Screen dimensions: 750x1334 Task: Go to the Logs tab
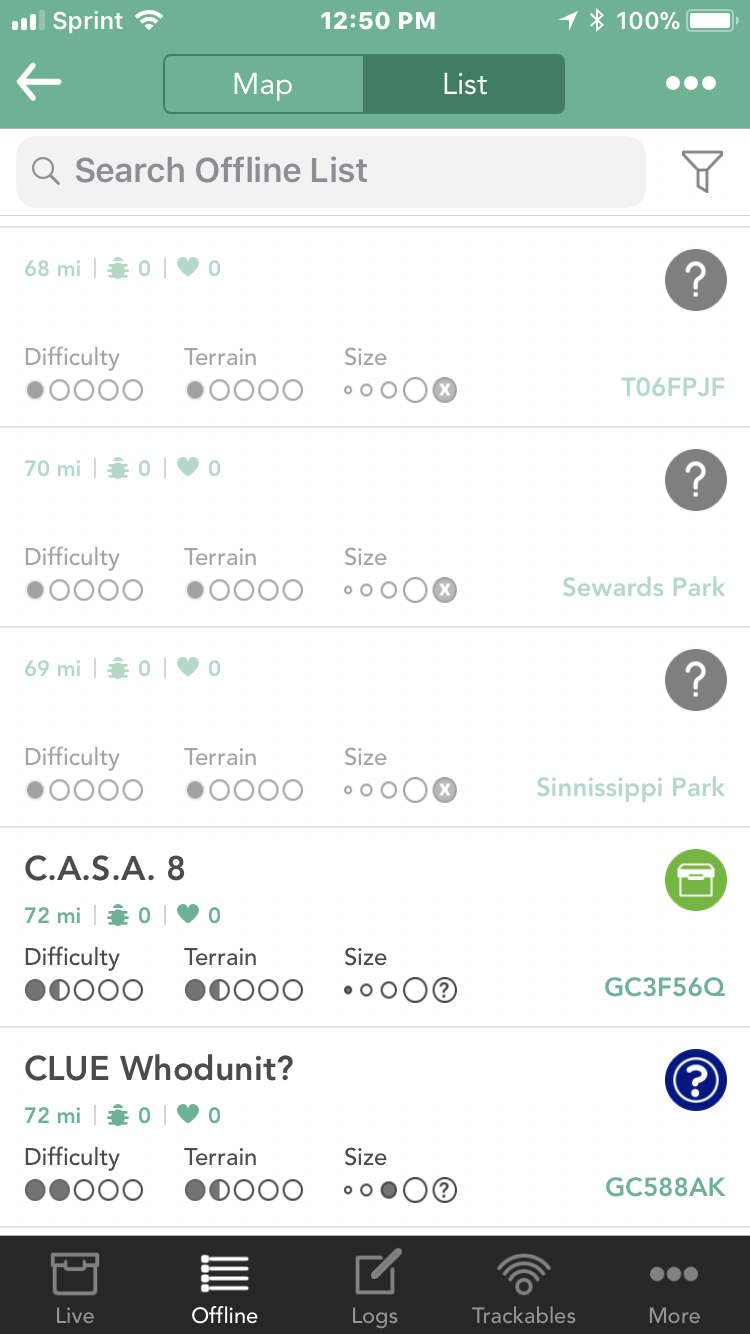tap(375, 1286)
